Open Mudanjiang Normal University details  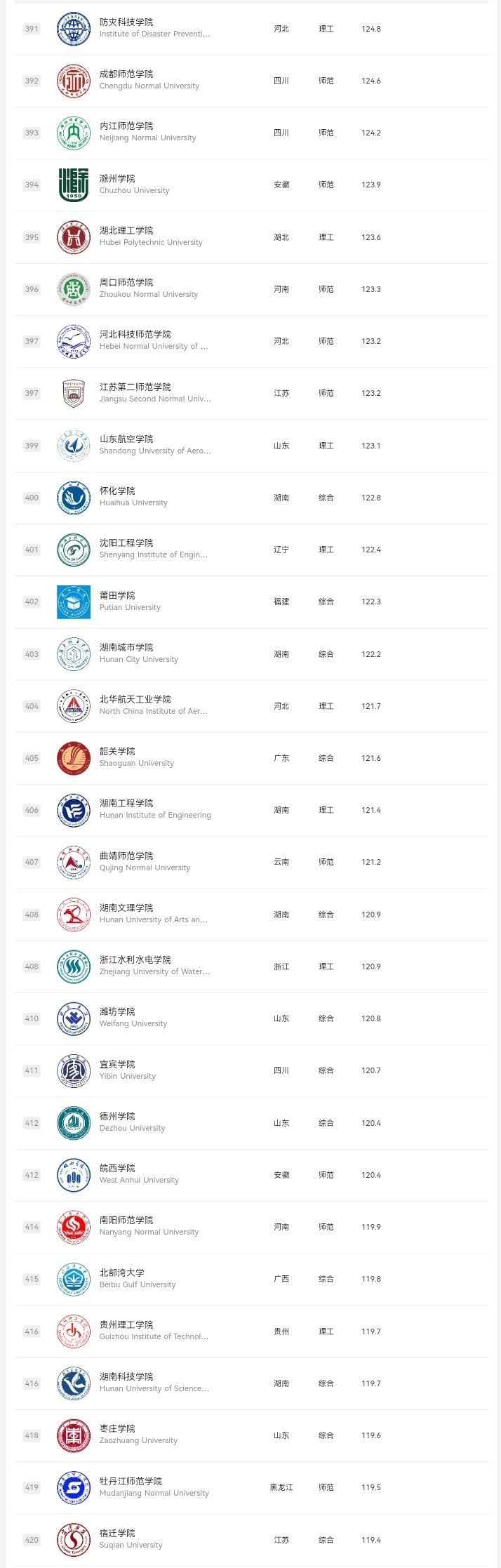tap(251, 1488)
